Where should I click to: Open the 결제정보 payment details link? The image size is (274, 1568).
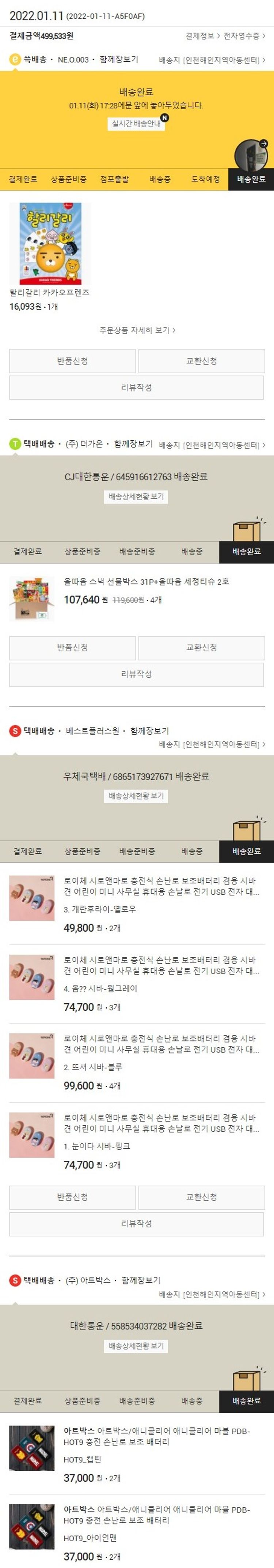tap(202, 36)
